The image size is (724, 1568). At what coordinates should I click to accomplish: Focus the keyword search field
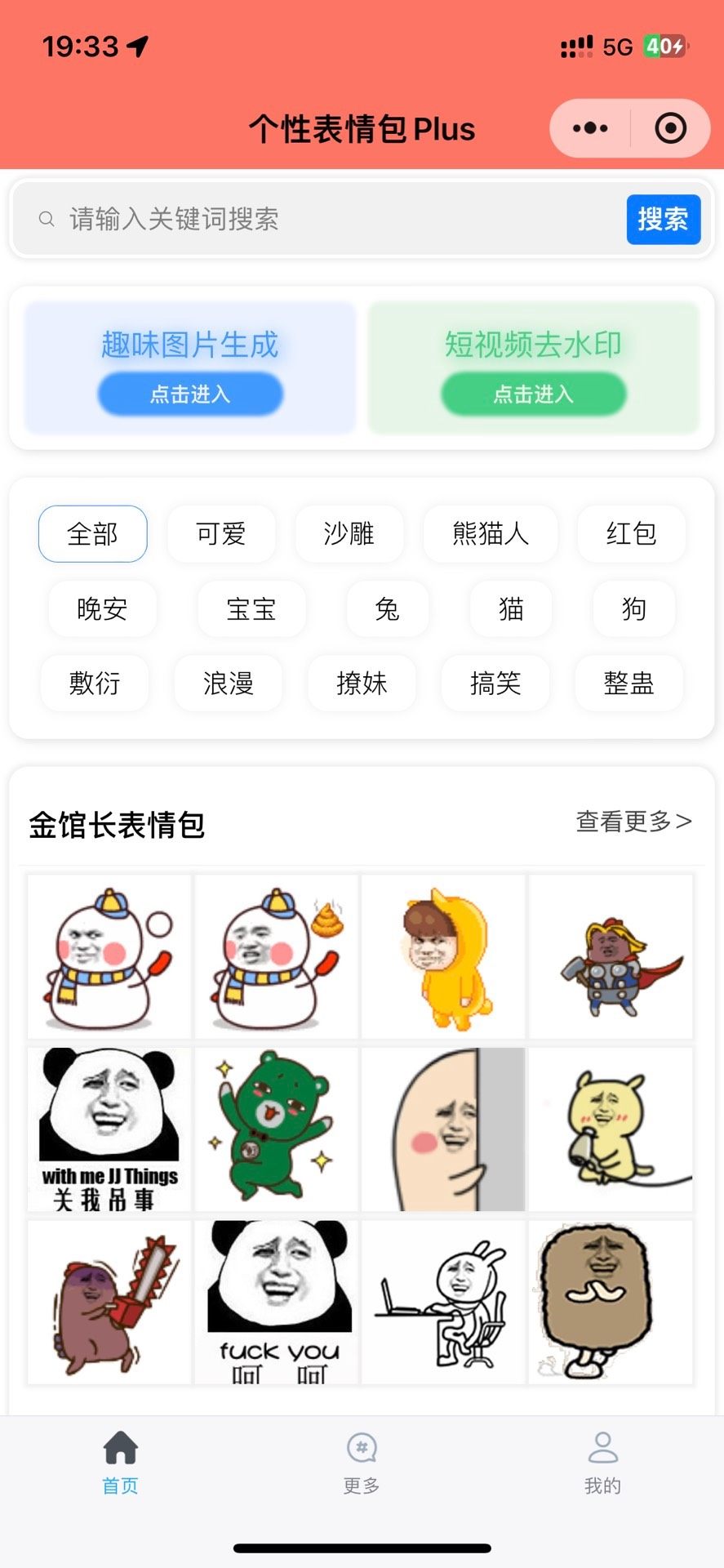[326, 219]
